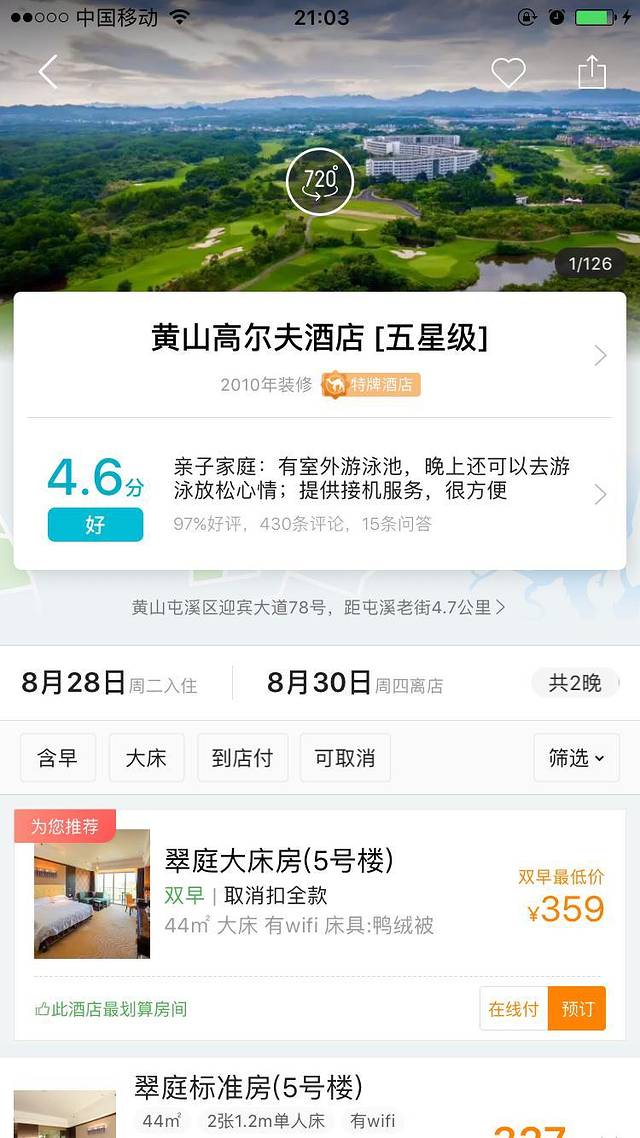Share this hotel page
Image resolution: width=640 pixels, height=1138 pixels.
[592, 72]
